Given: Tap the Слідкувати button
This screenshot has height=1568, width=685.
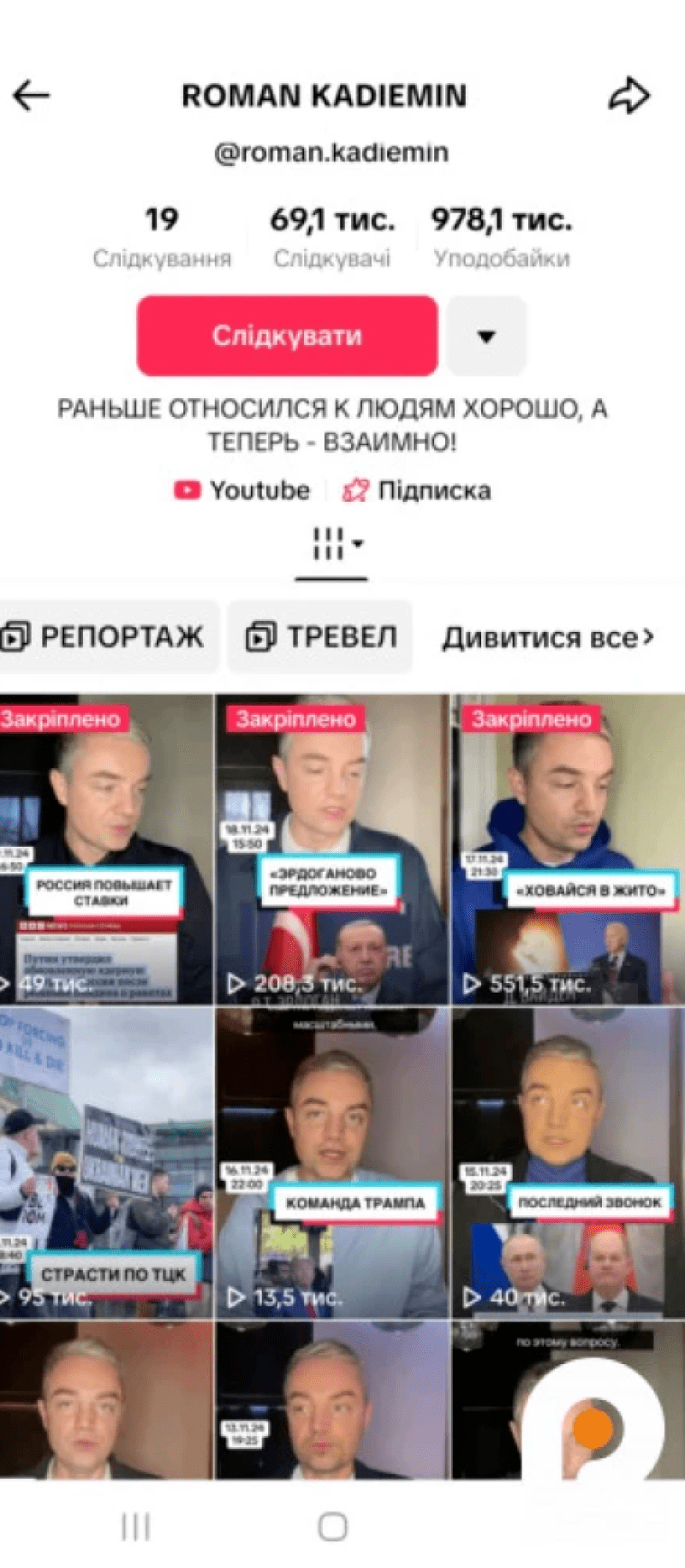Looking at the screenshot, I should click(x=287, y=336).
